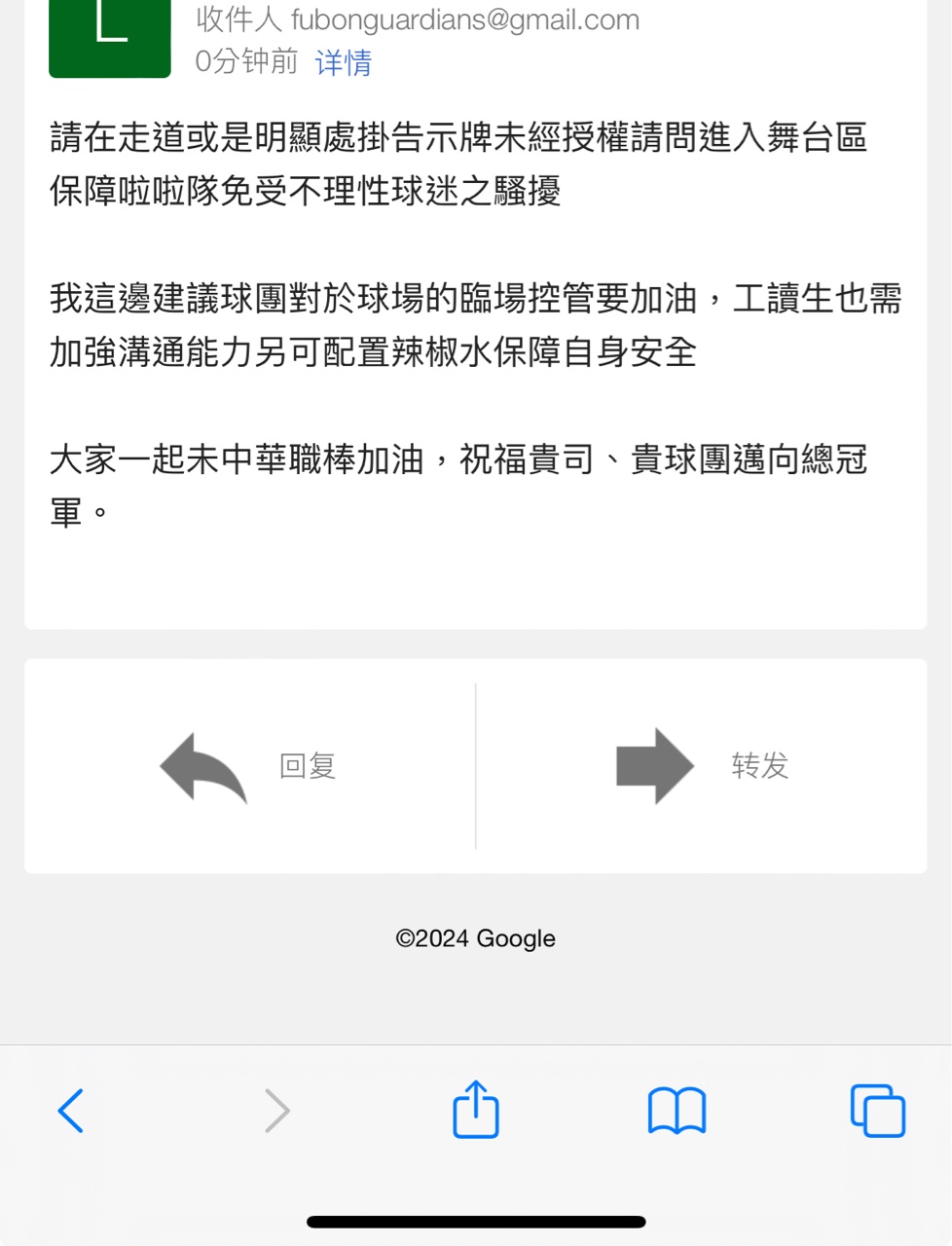Reply to this email with 回复

pos(249,766)
